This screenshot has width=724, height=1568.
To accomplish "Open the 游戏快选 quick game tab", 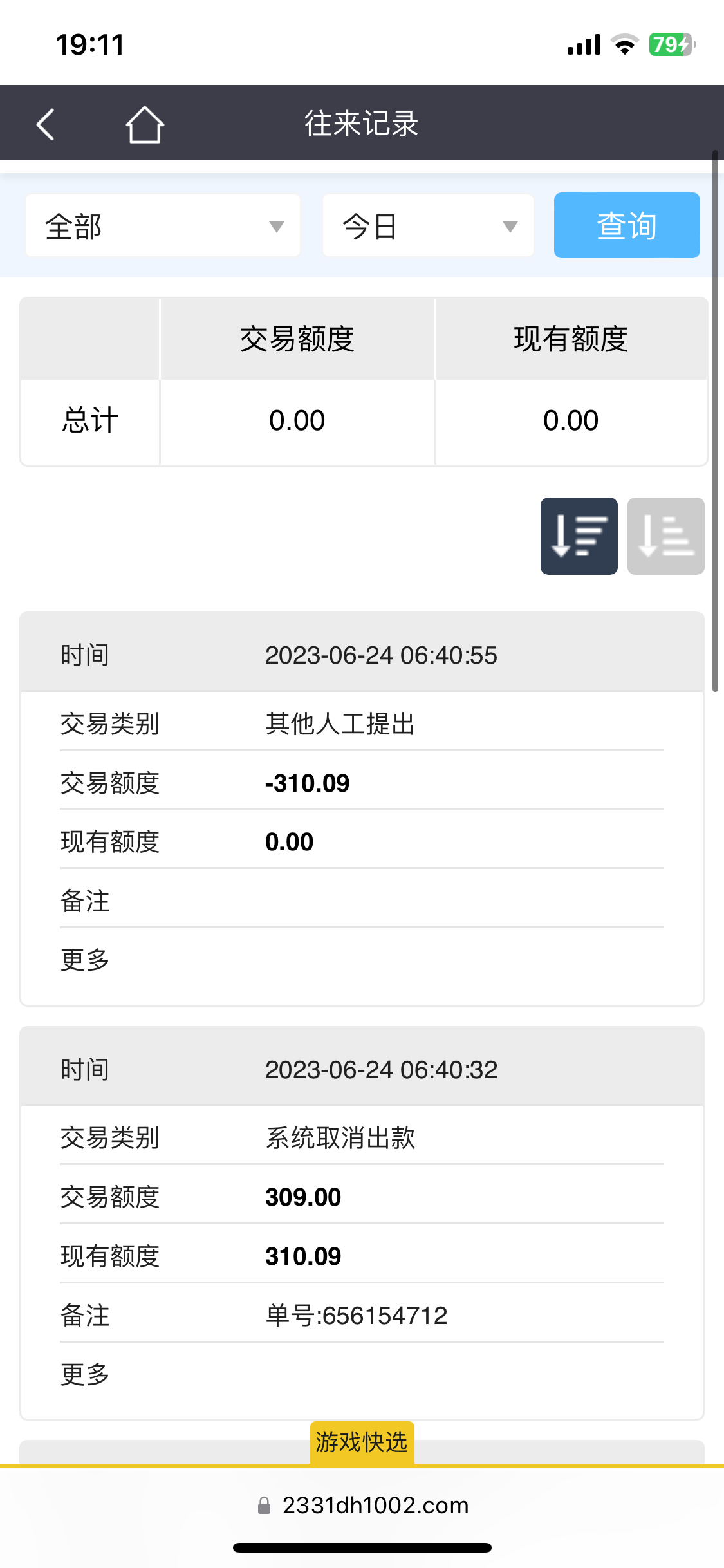I will [362, 1442].
